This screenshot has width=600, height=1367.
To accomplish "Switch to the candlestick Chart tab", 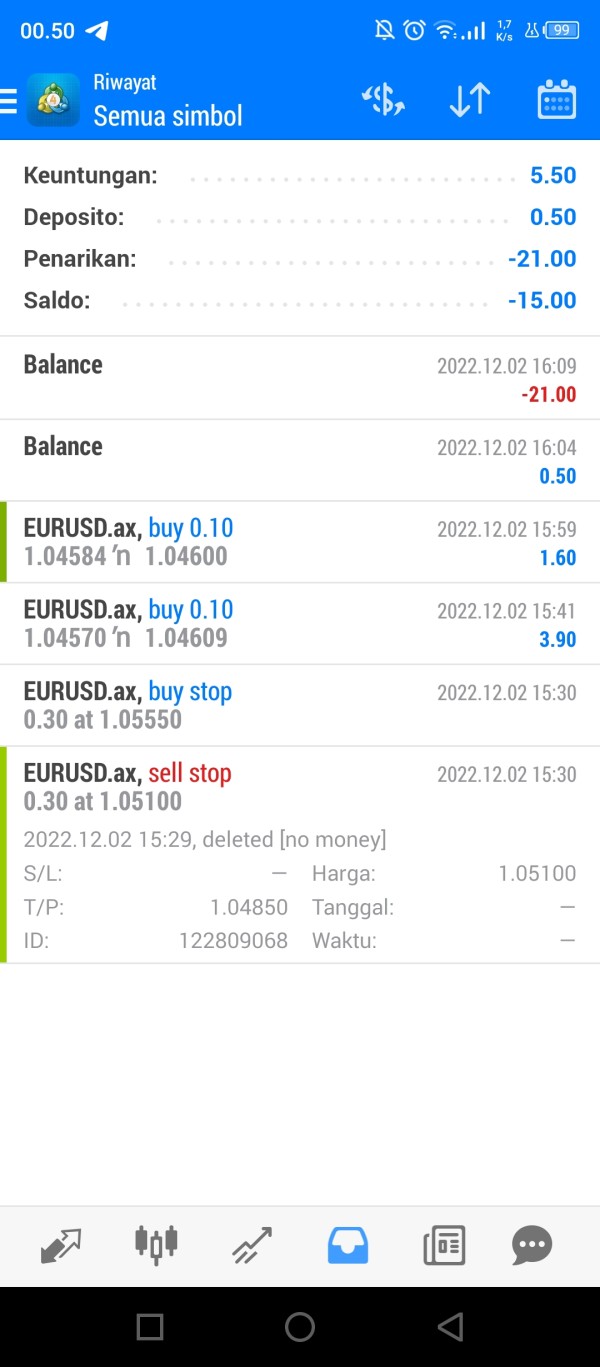I will pos(156,1246).
